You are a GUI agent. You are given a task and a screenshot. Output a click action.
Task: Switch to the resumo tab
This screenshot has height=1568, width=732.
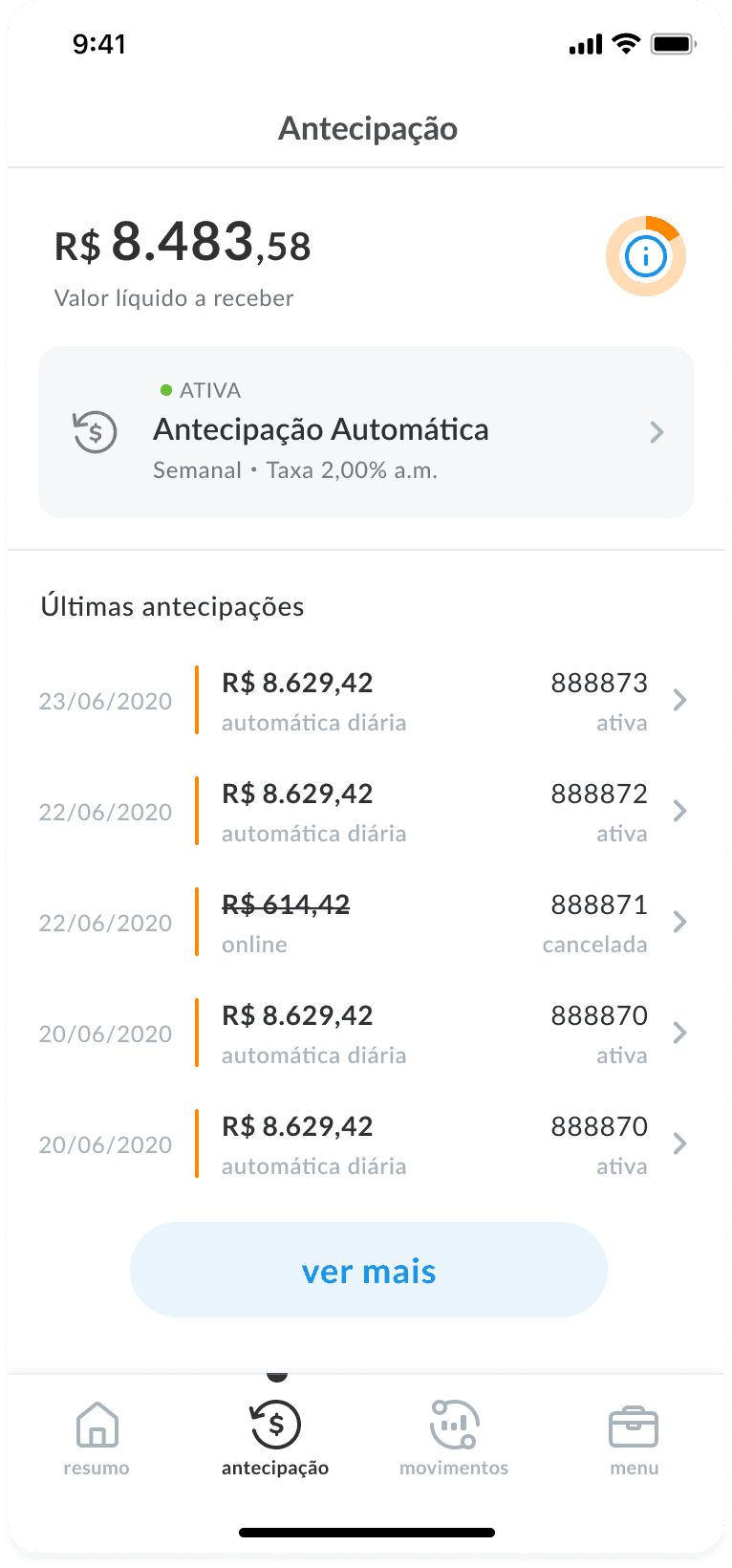97,1438
